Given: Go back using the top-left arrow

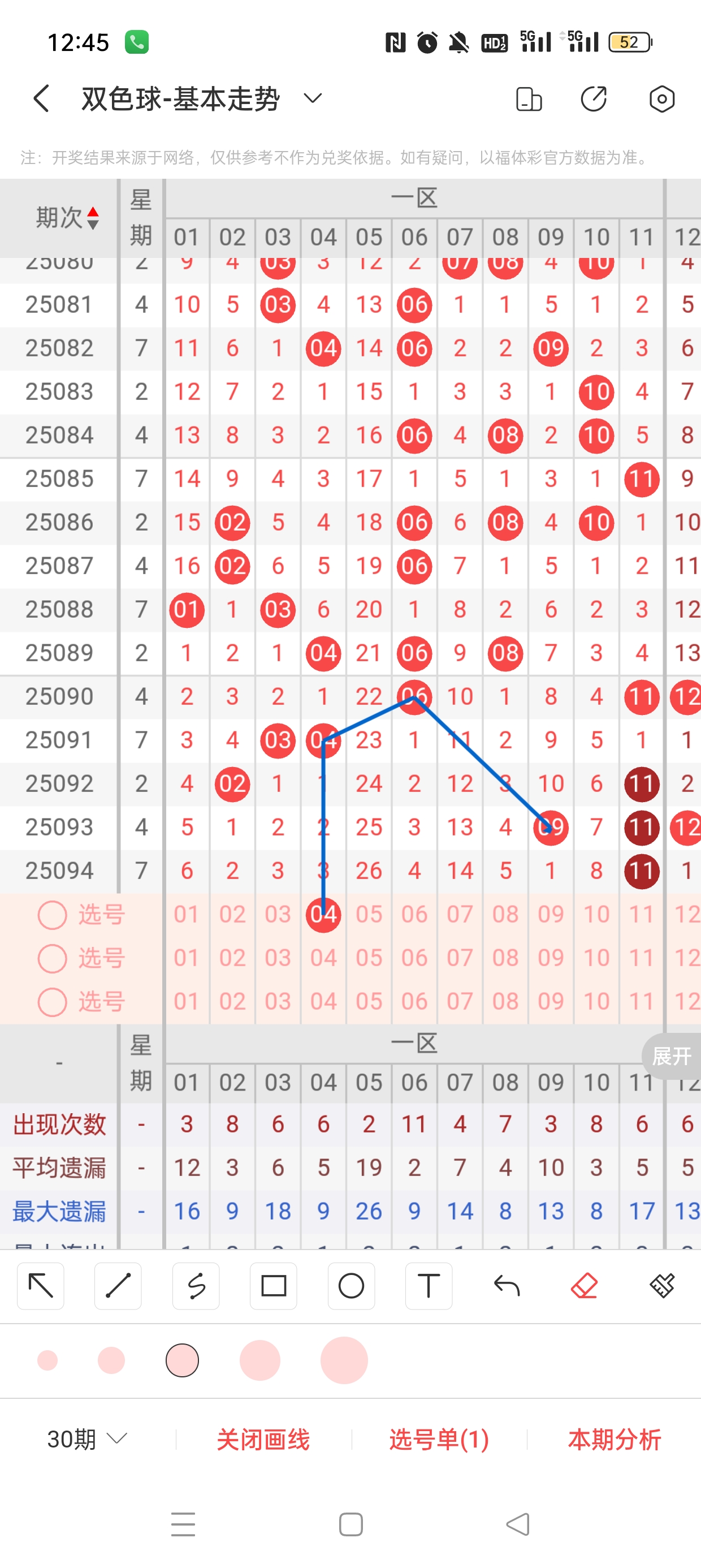Looking at the screenshot, I should 41,98.
